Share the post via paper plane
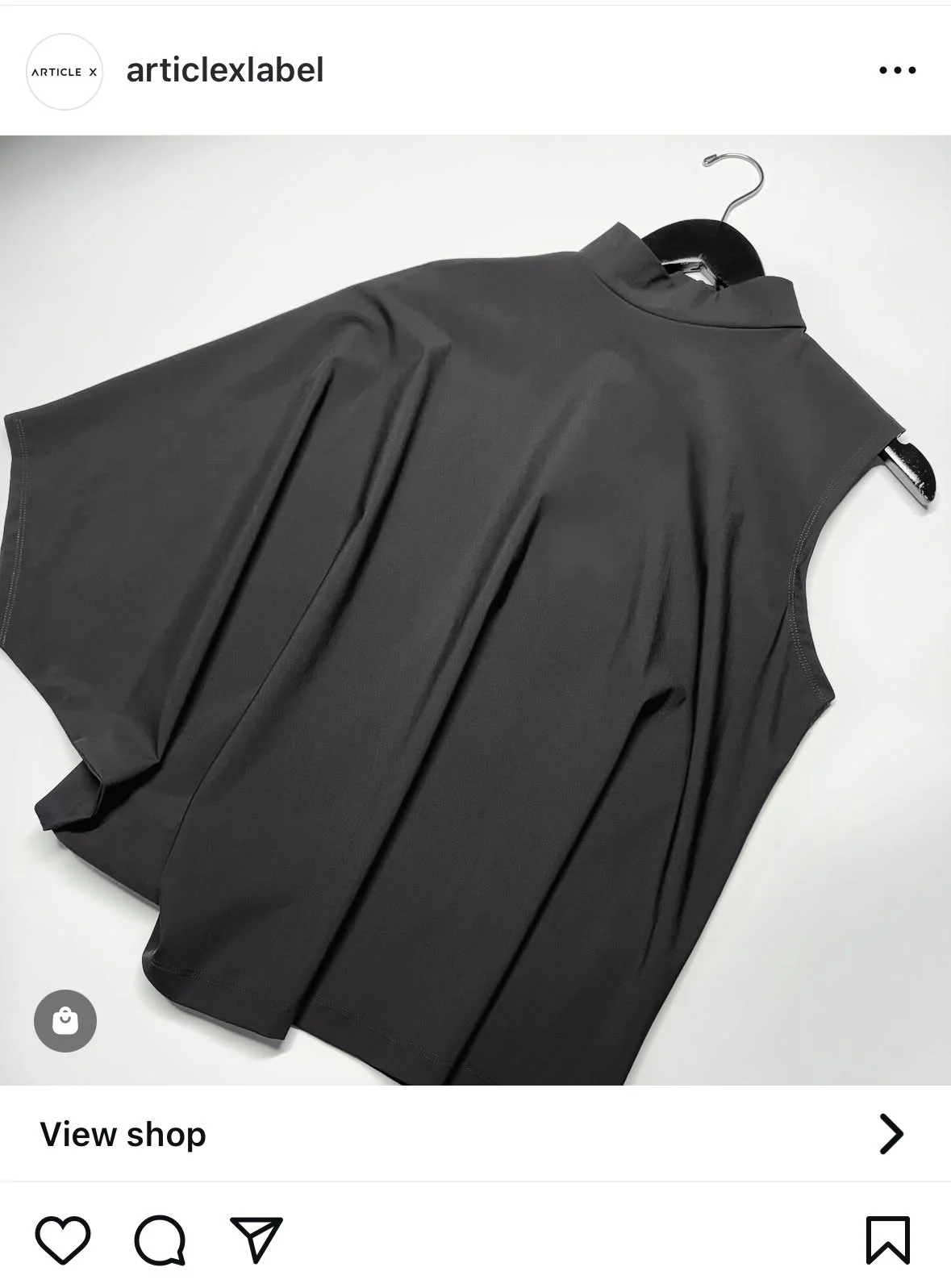The height and width of the screenshot is (1288, 951). 257,1240
